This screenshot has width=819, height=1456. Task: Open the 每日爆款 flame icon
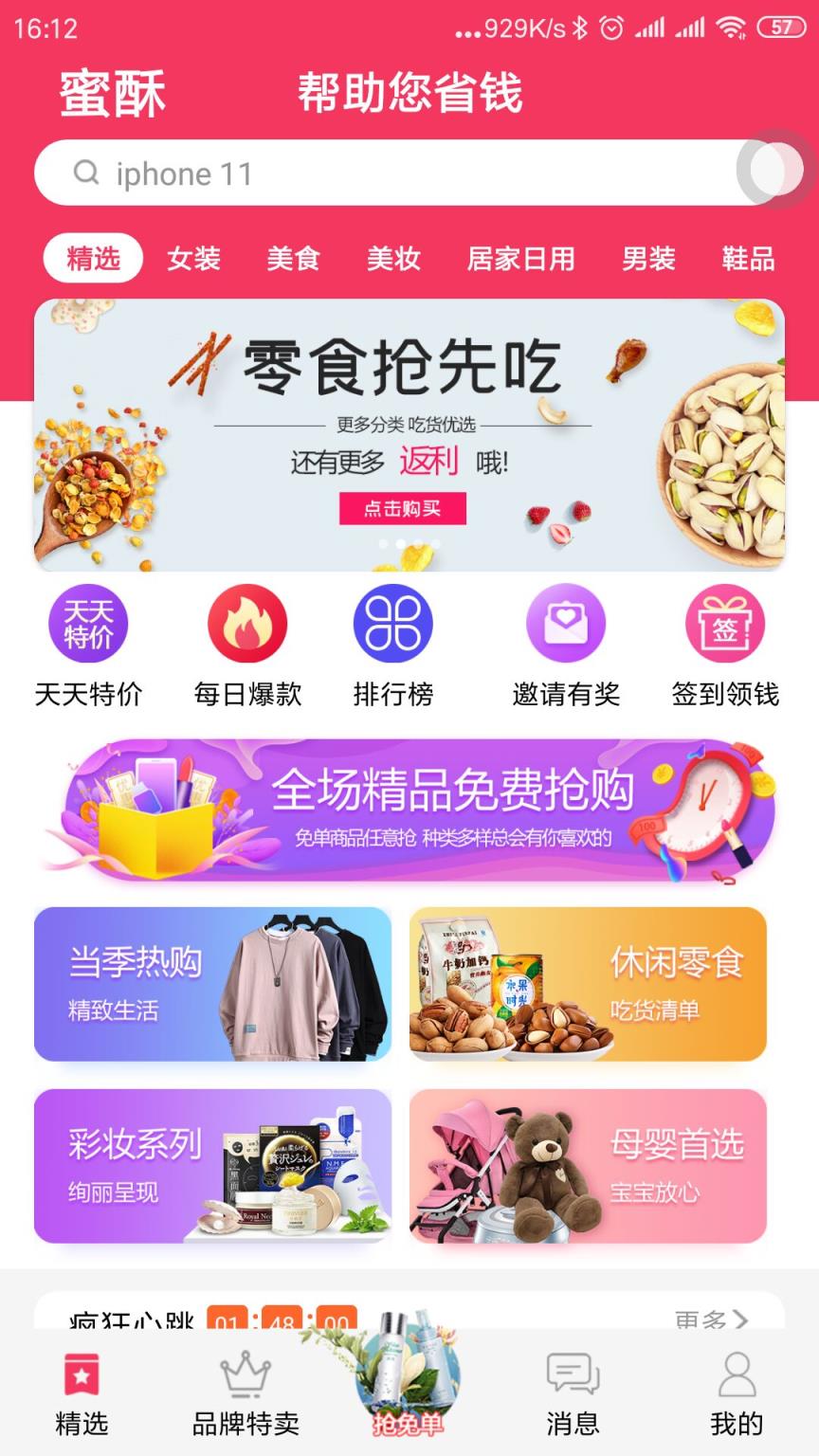coord(246,623)
